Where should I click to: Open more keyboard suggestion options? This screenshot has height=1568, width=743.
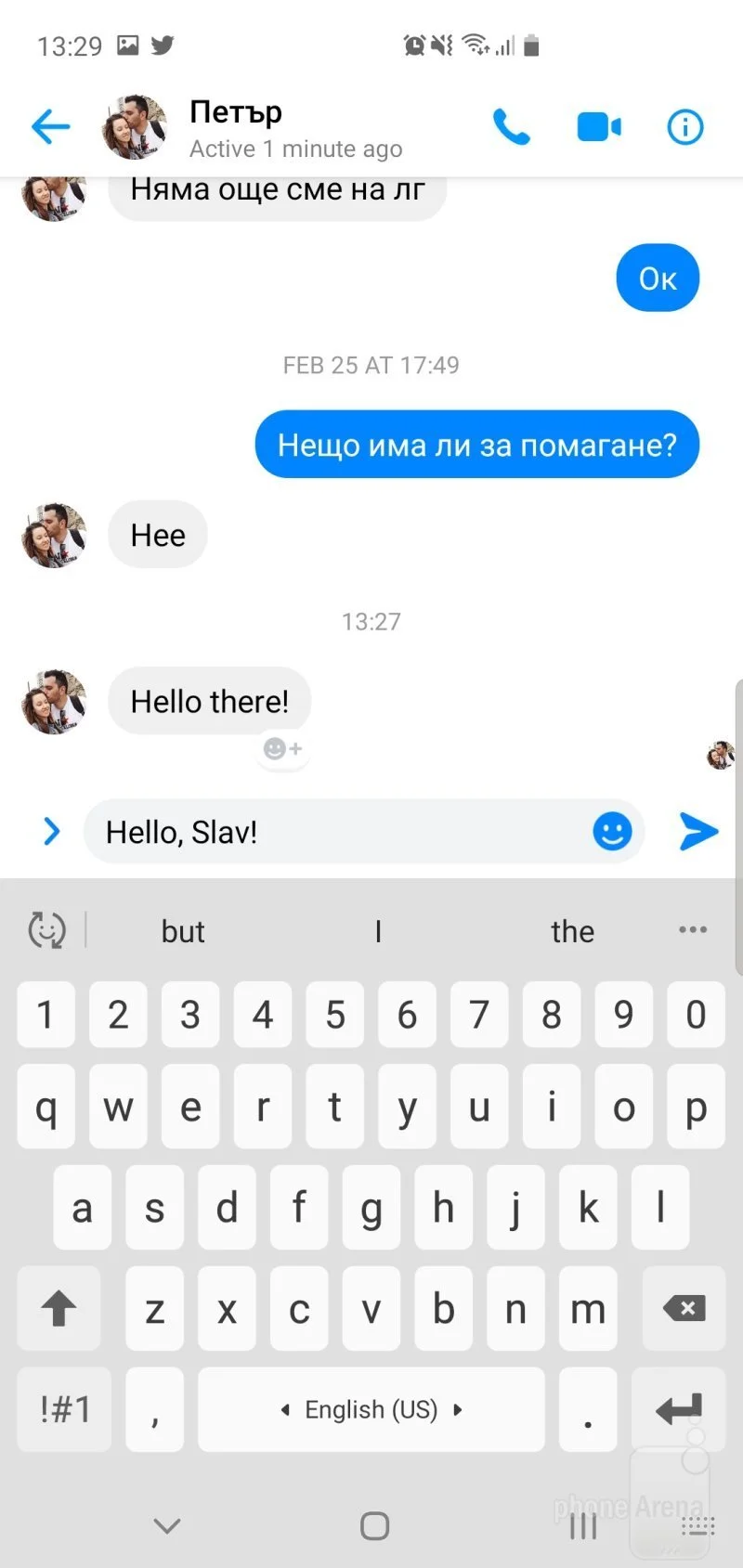coord(693,929)
